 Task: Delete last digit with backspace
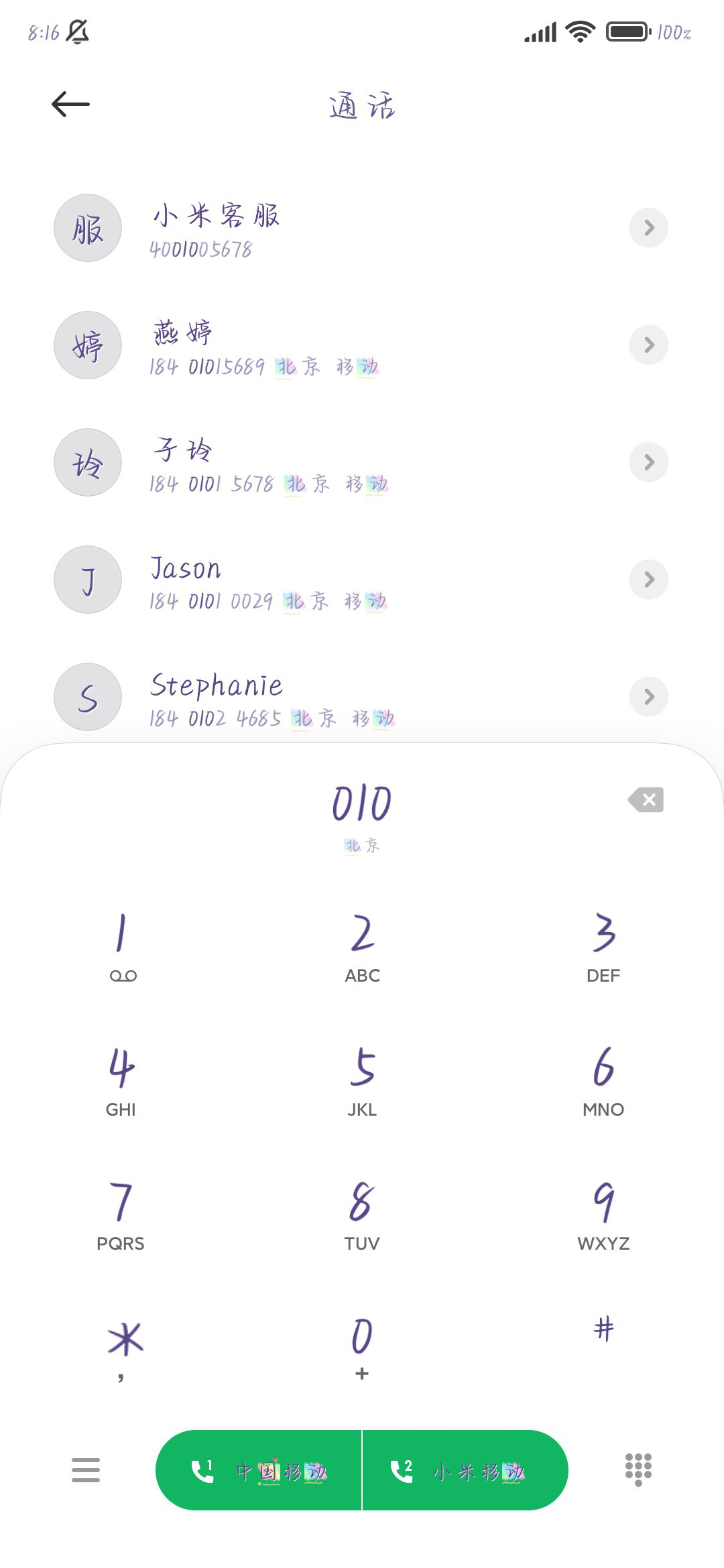click(x=646, y=799)
